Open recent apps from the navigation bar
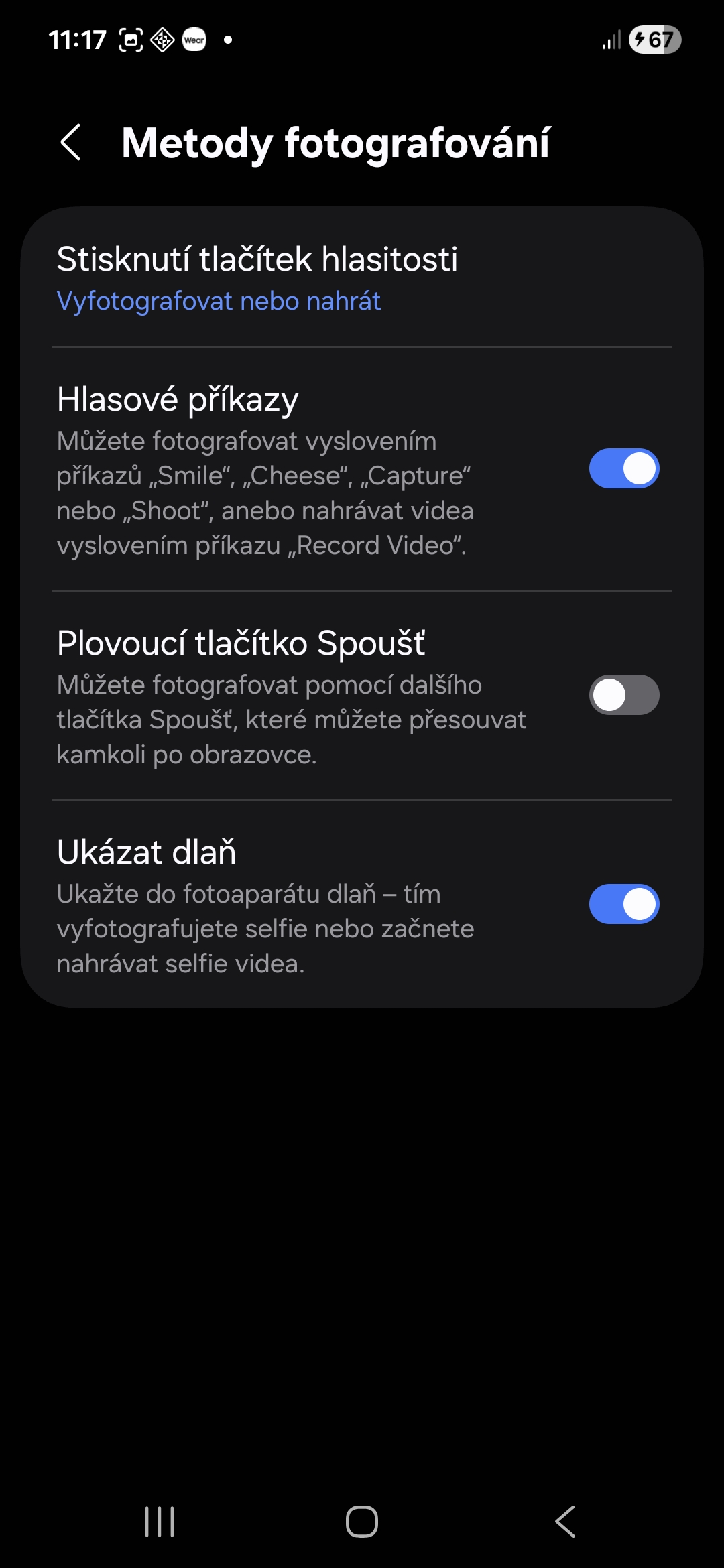The width and height of the screenshot is (724, 1568). point(160,1521)
